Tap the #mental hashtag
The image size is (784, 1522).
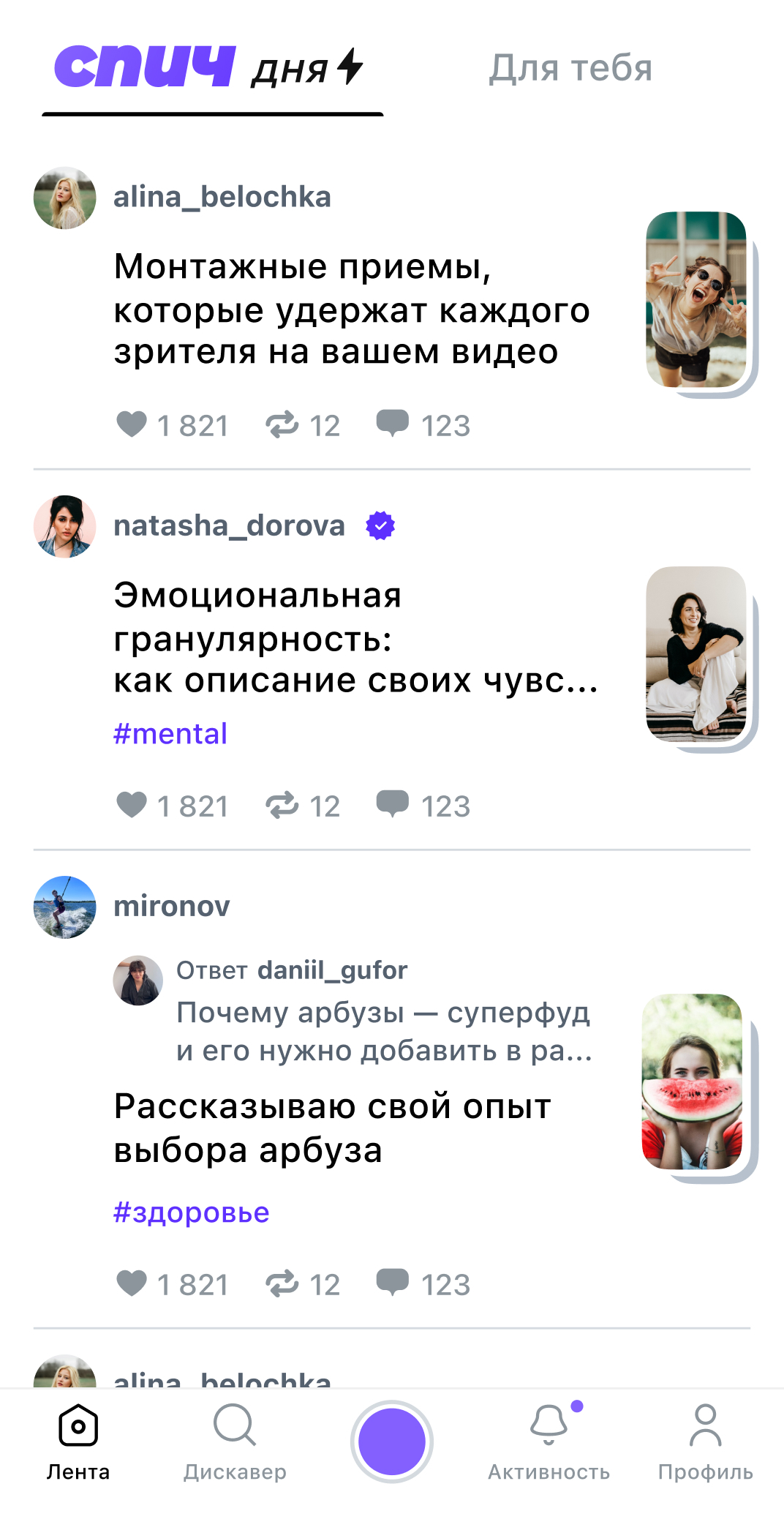[170, 733]
